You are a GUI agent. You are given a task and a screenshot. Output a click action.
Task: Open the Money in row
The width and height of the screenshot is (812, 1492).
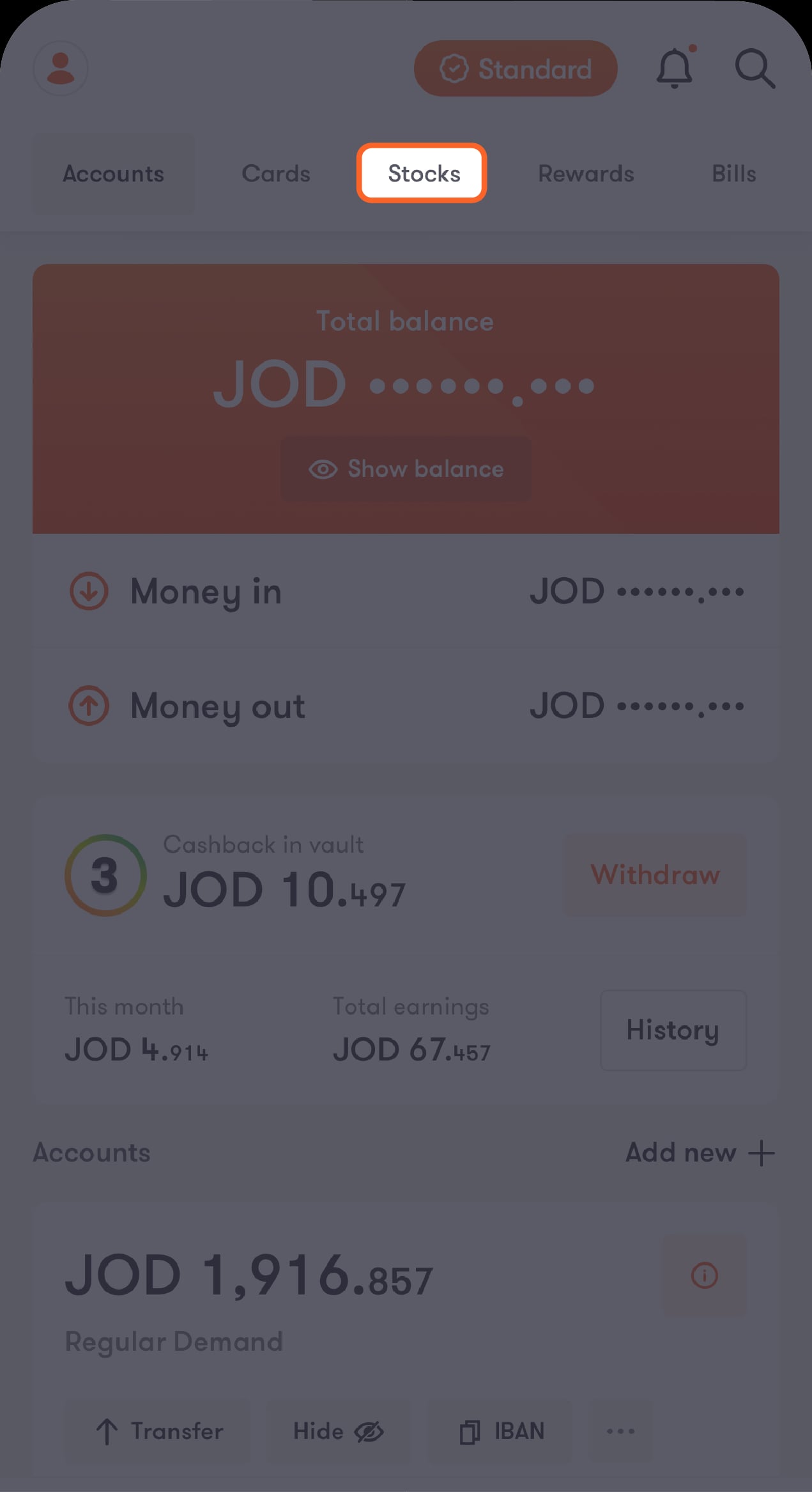click(406, 591)
